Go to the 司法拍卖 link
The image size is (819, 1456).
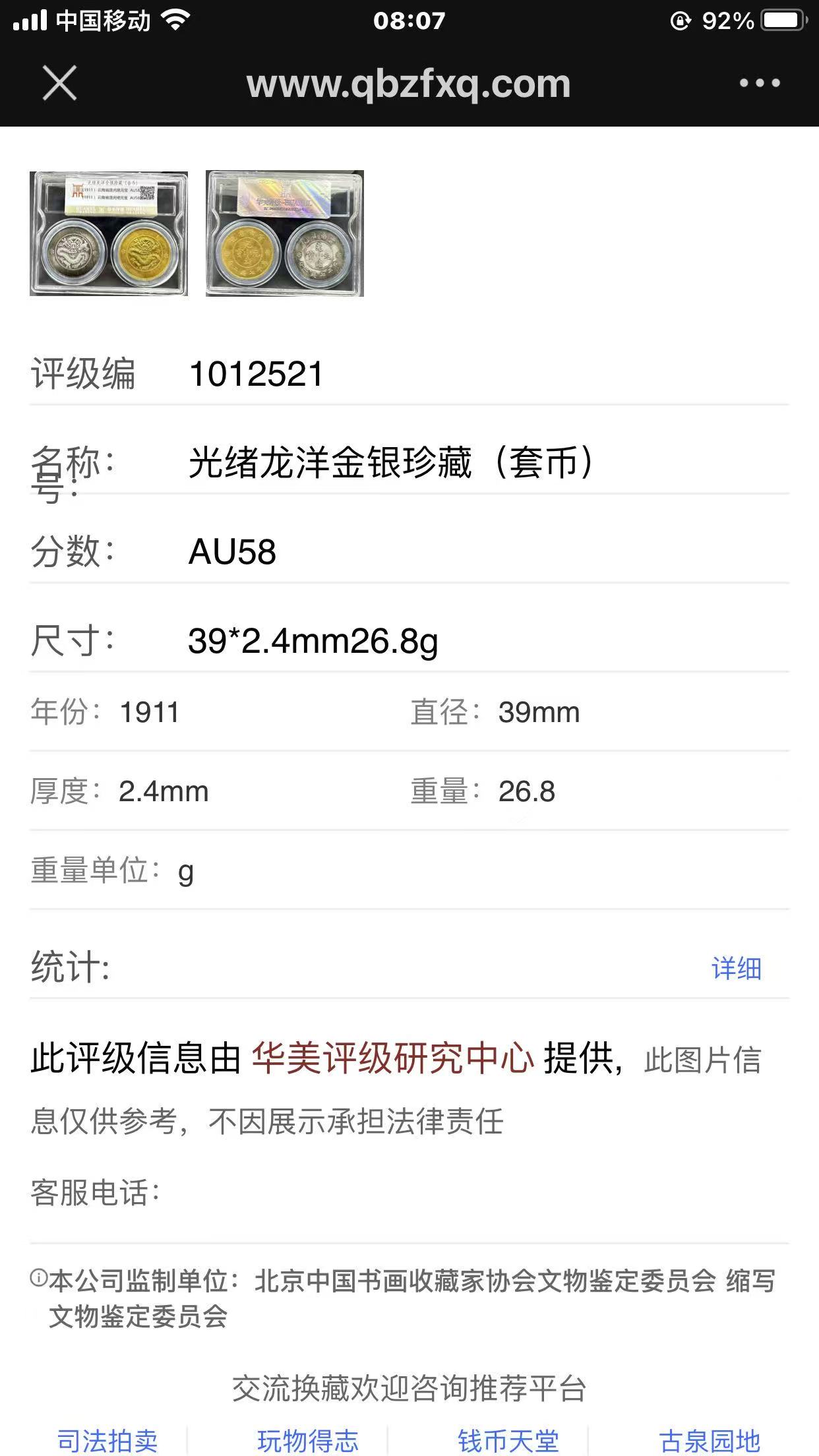coord(107,1441)
